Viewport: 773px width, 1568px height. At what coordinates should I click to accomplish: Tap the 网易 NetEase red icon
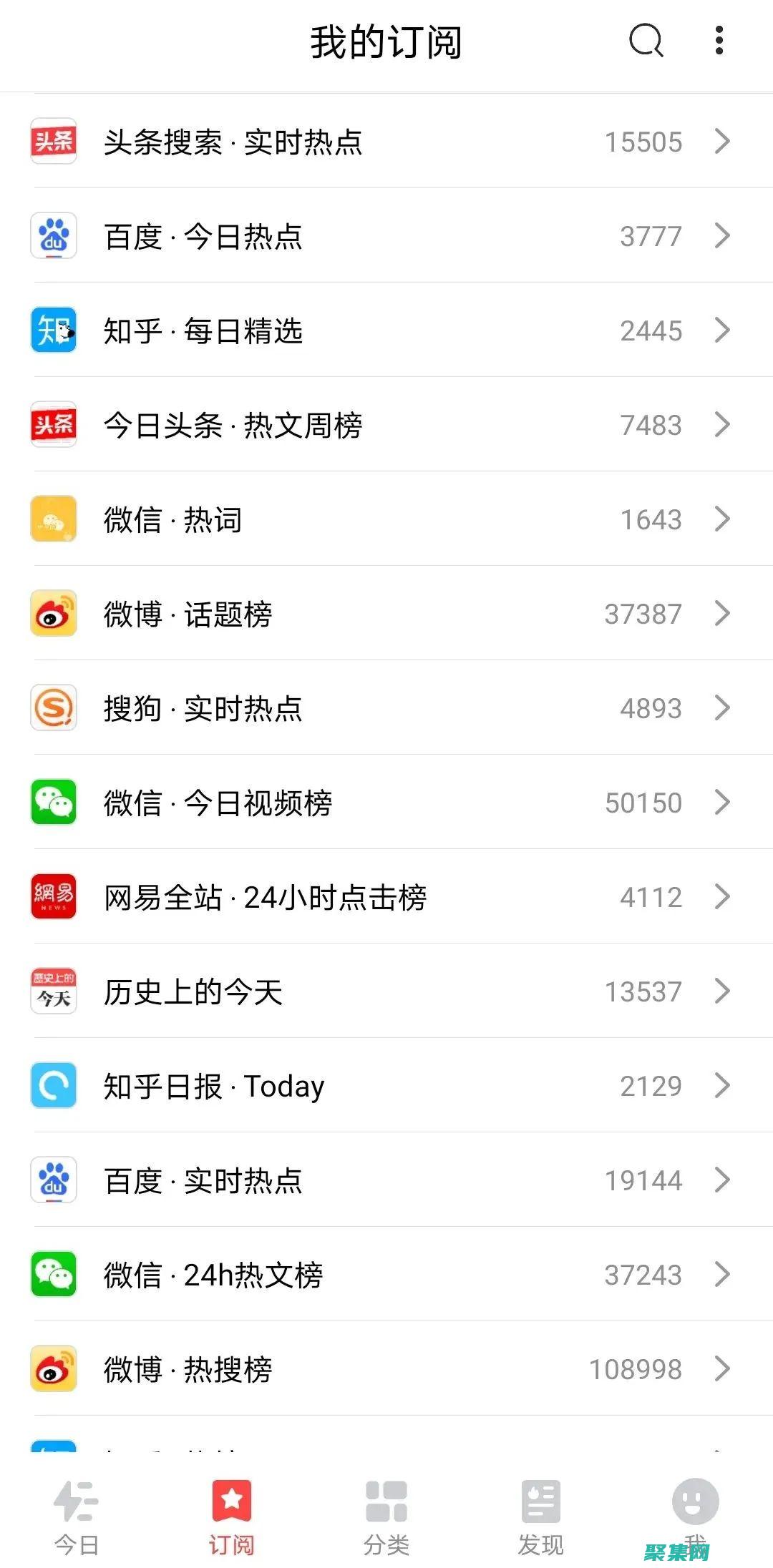tap(54, 896)
